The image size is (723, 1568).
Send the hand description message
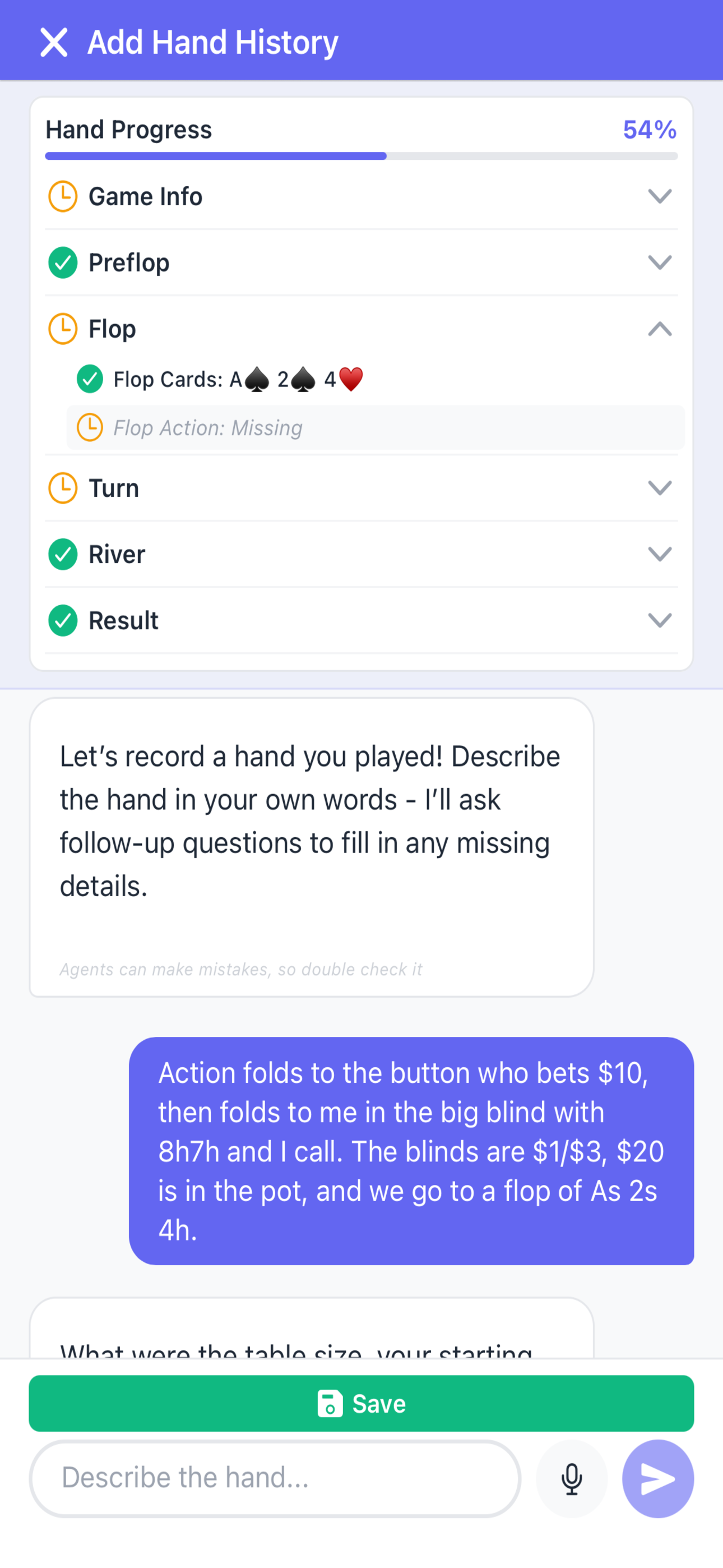coord(657,1478)
